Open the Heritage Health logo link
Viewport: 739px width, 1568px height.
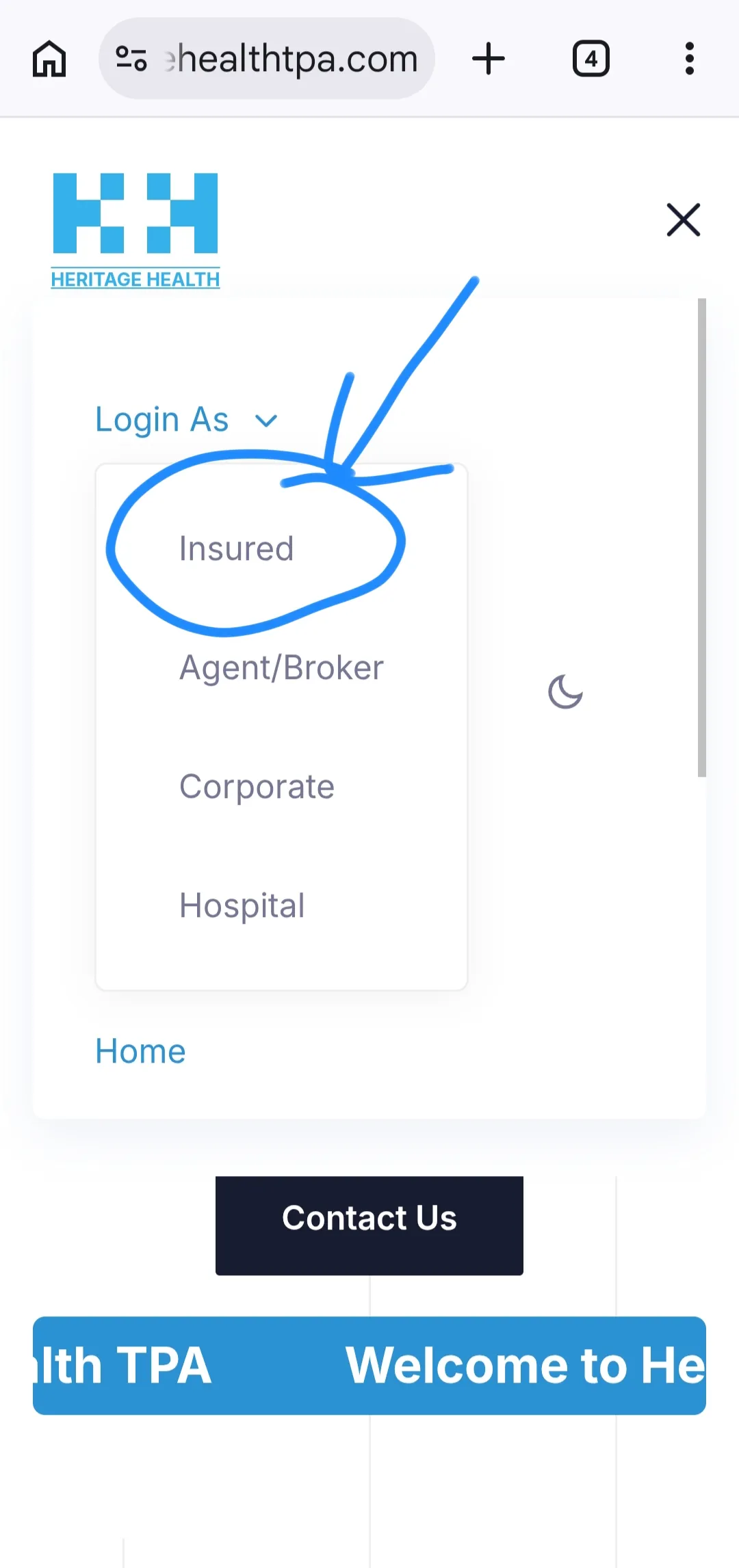135,230
